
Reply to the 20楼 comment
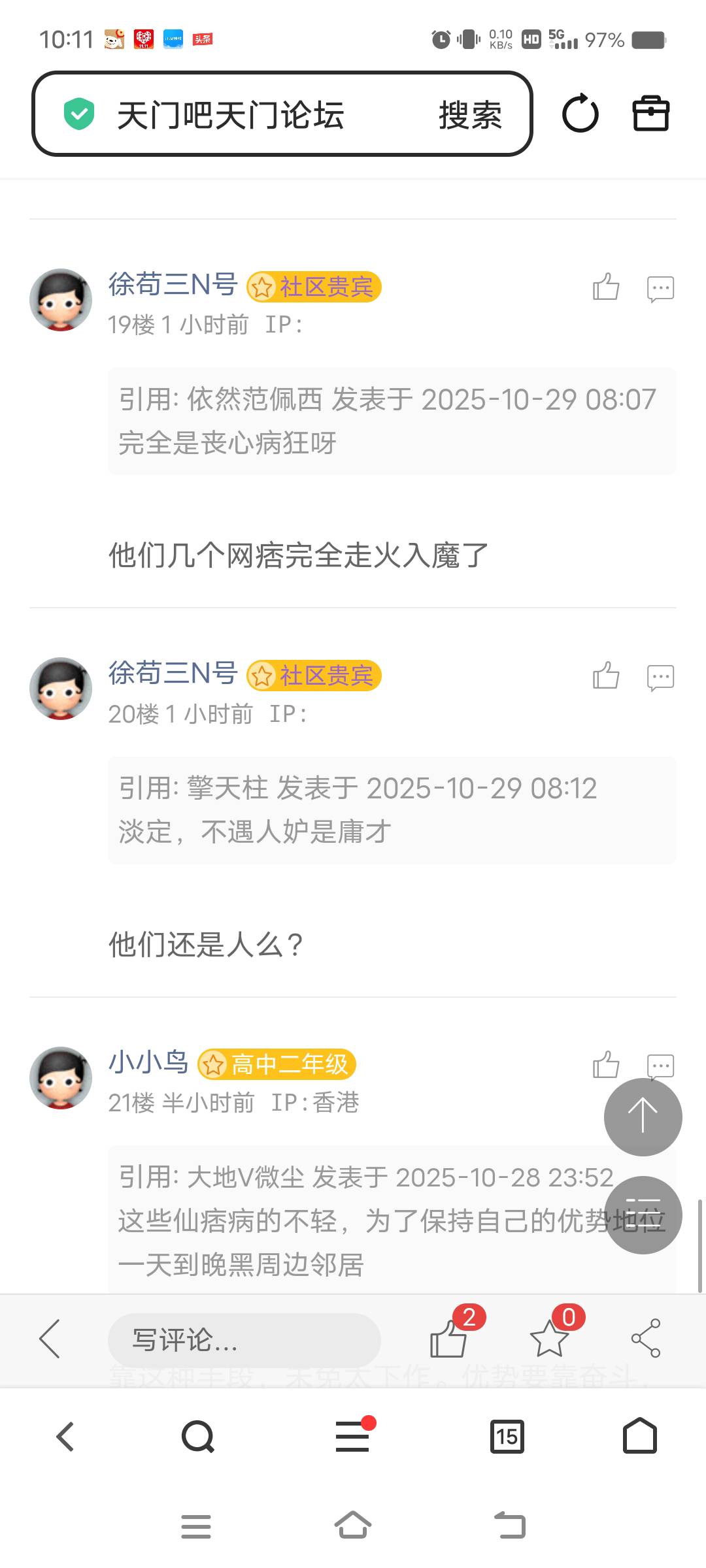660,677
